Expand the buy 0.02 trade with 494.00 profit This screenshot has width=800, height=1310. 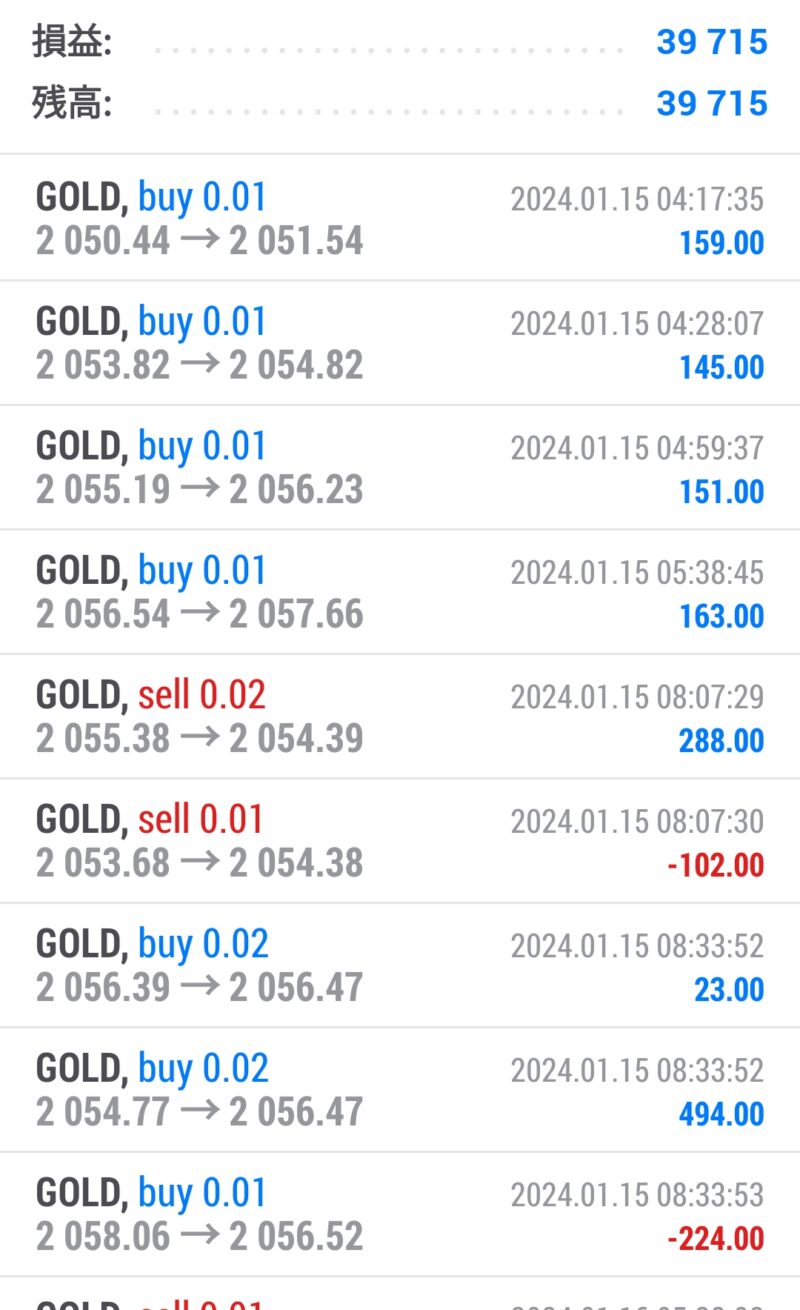point(400,1090)
